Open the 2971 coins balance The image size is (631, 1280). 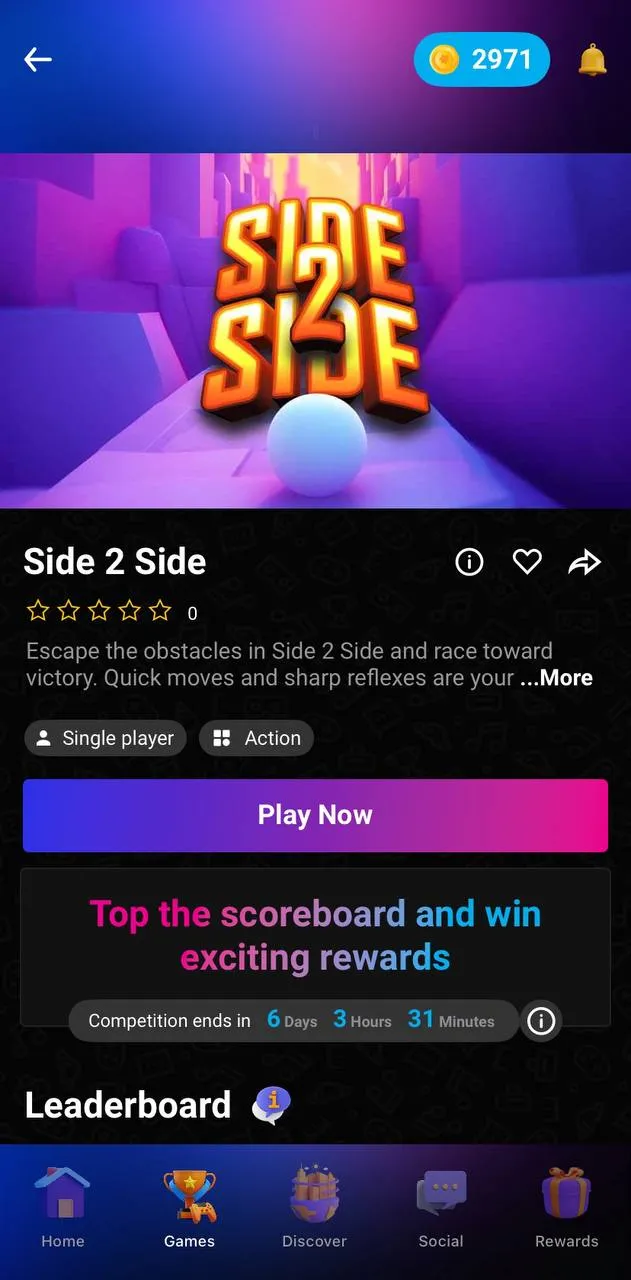(482, 60)
